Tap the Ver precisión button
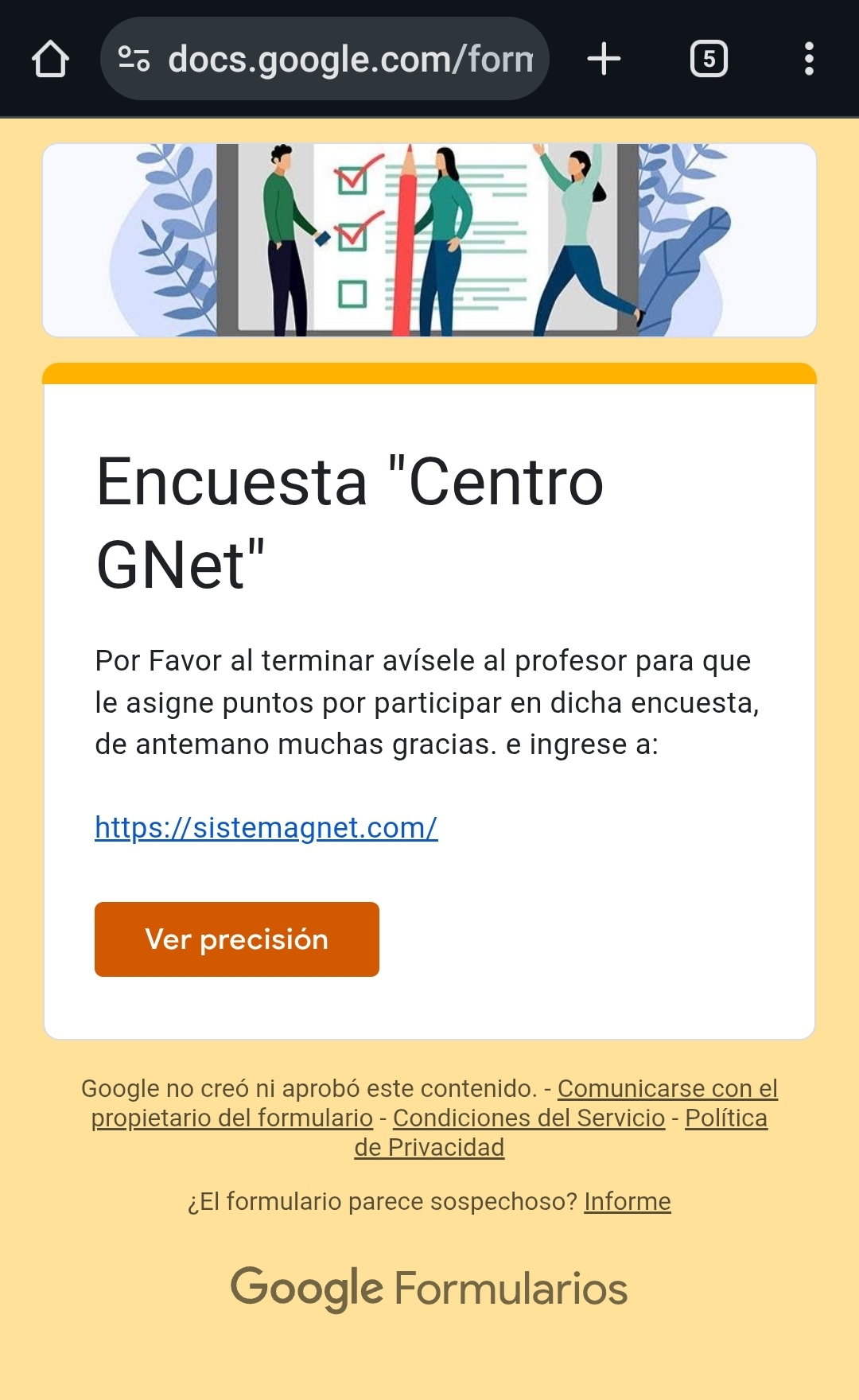The width and height of the screenshot is (859, 1400). [x=236, y=939]
